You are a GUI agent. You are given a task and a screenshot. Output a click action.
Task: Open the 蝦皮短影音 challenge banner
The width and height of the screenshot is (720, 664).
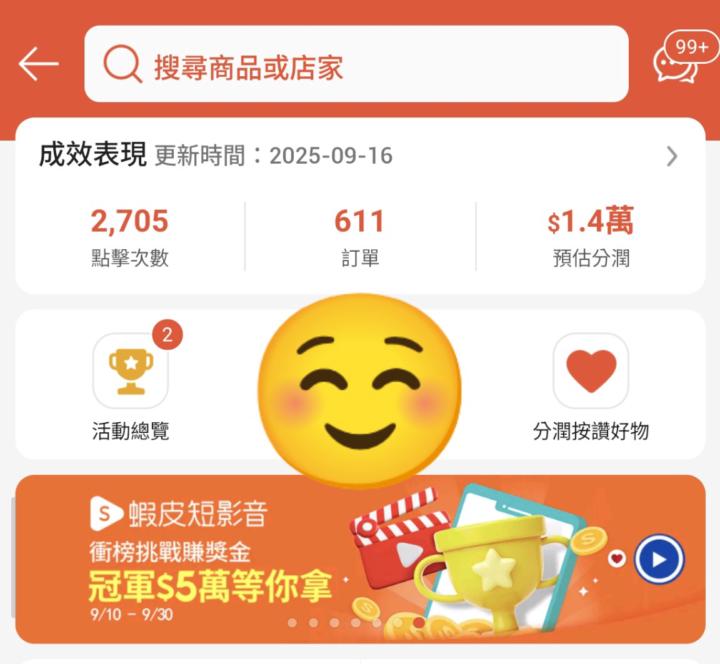point(360,557)
